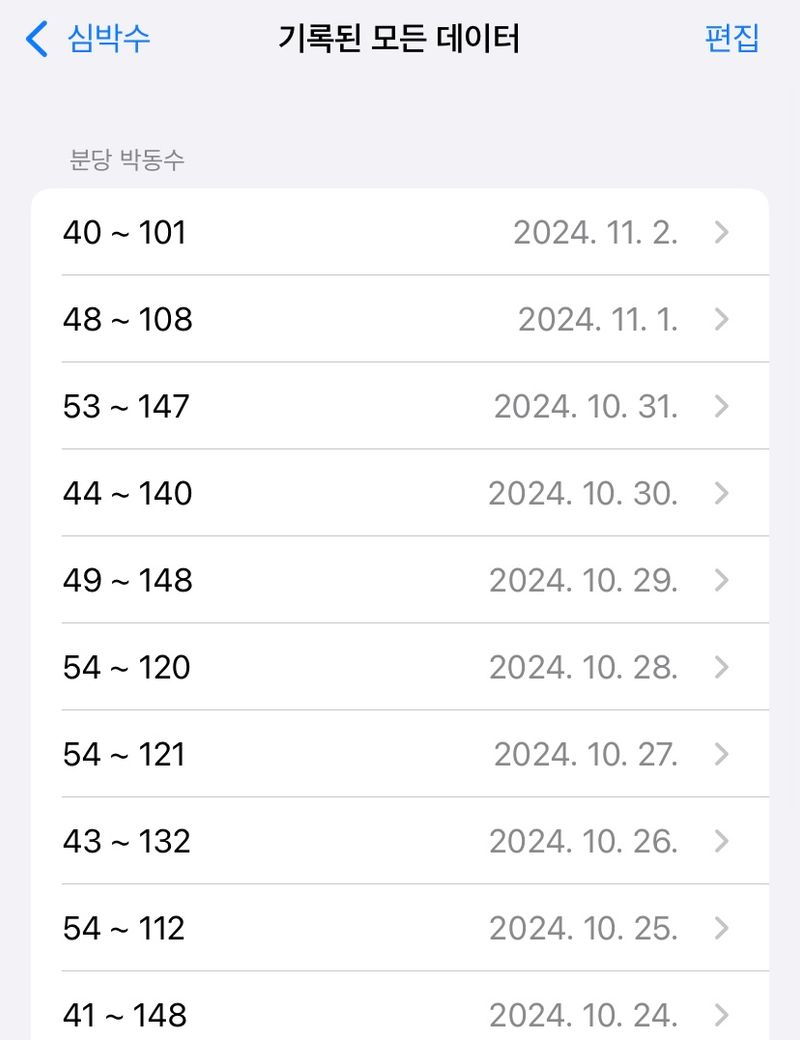Select the 2024. 10. 24. heart rate row
Viewport: 800px width, 1040px height.
[x=400, y=1014]
